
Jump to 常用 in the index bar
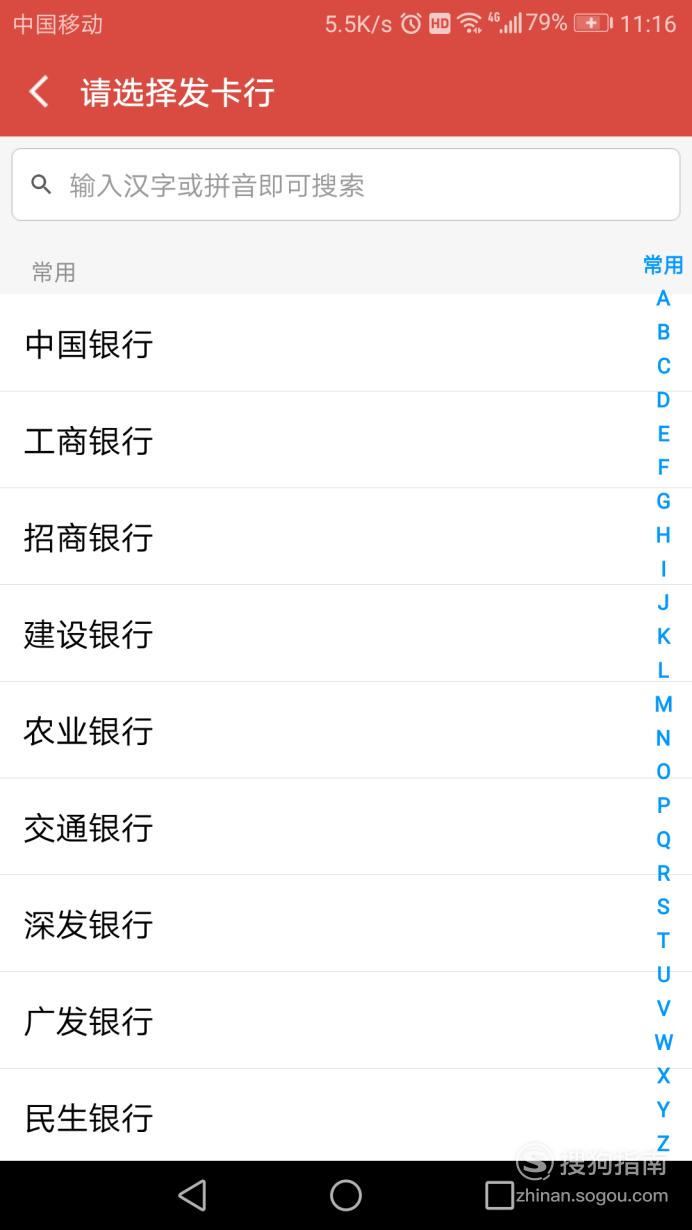tap(663, 265)
